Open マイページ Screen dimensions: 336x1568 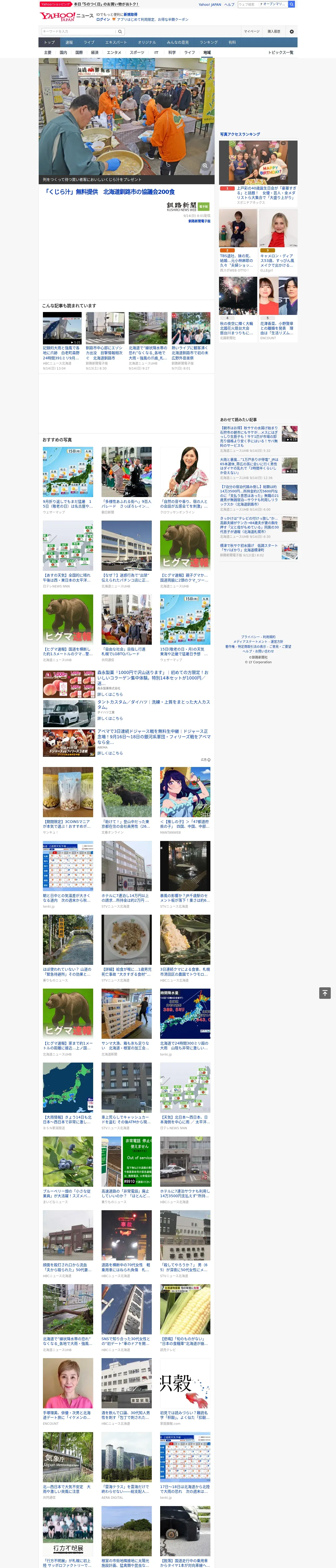(251, 31)
